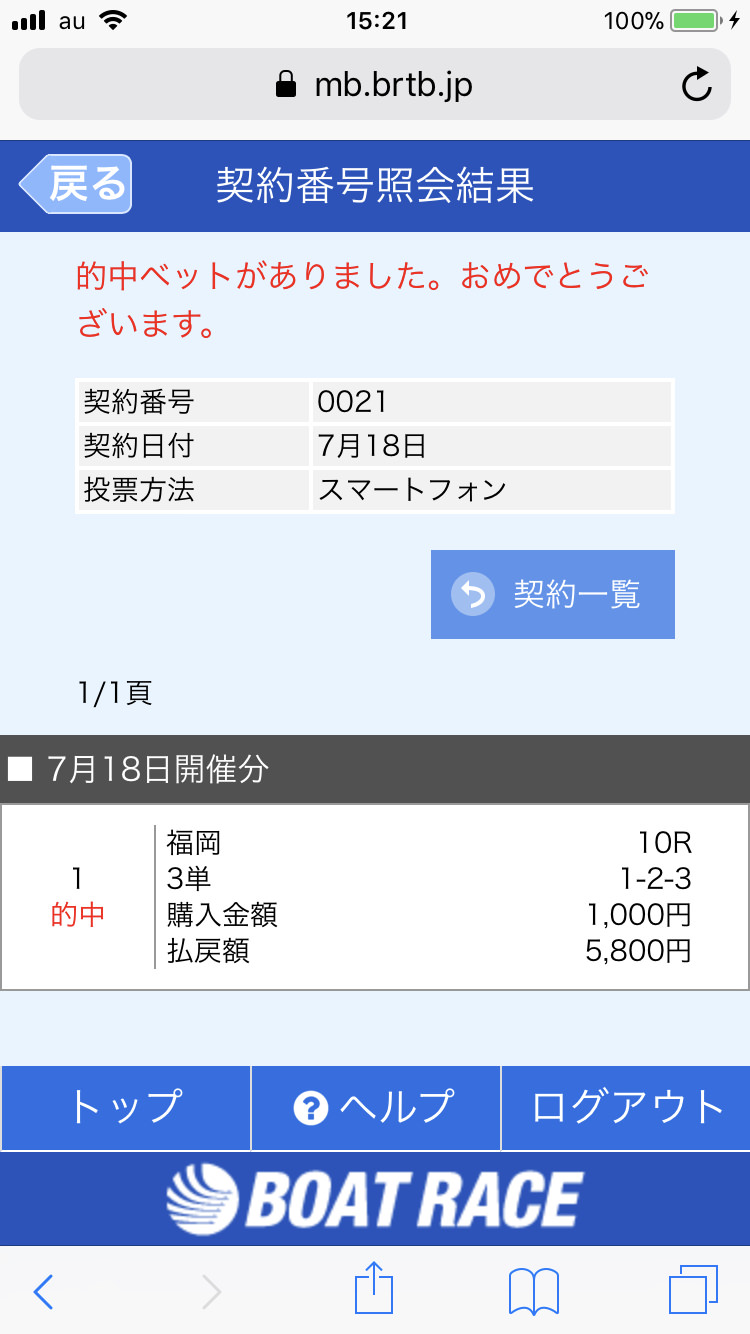This screenshot has height=1334, width=750.
Task: Show open Safari tabs
Action: (x=693, y=1290)
